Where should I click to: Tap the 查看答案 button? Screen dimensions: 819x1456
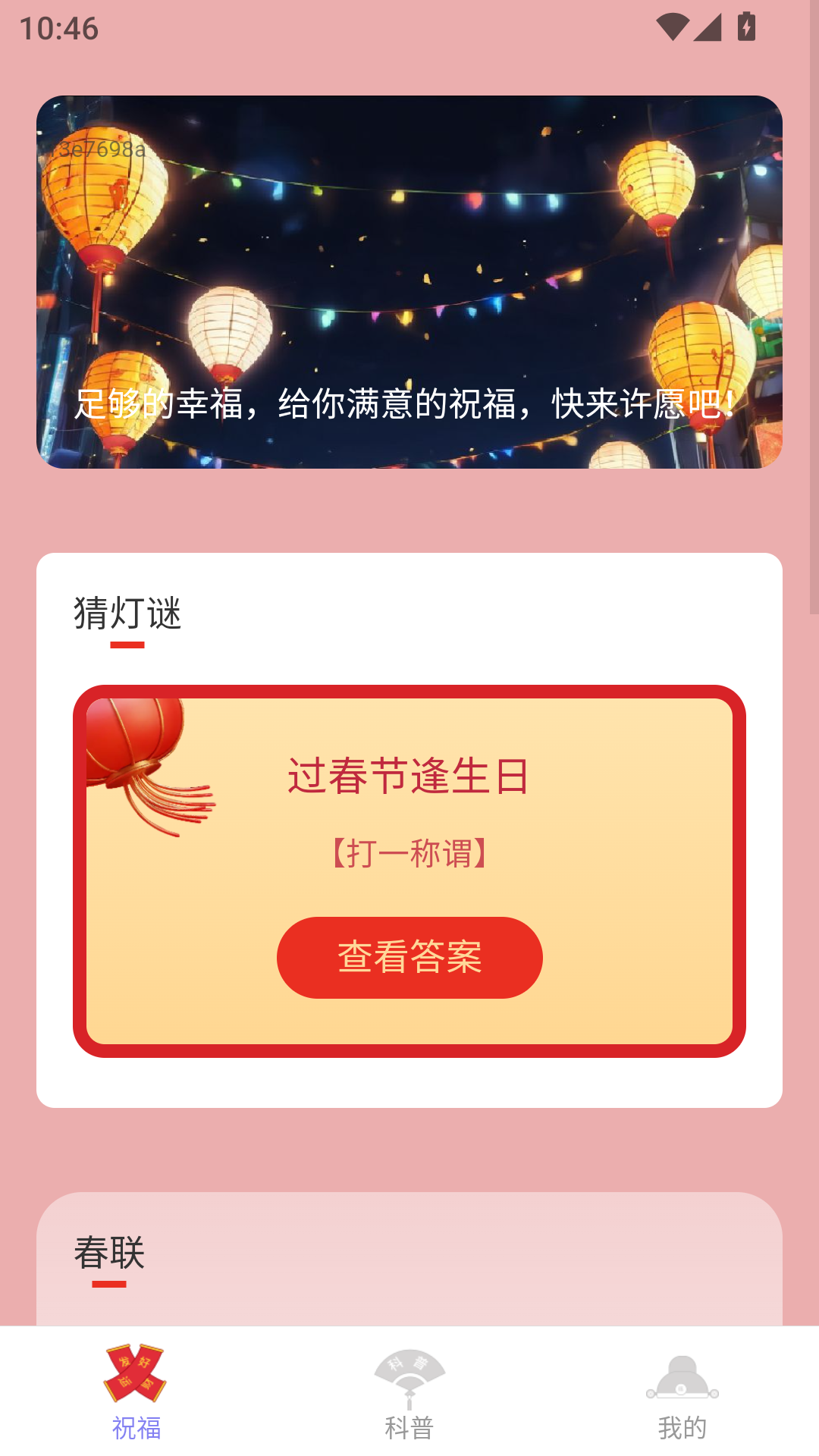tap(409, 957)
